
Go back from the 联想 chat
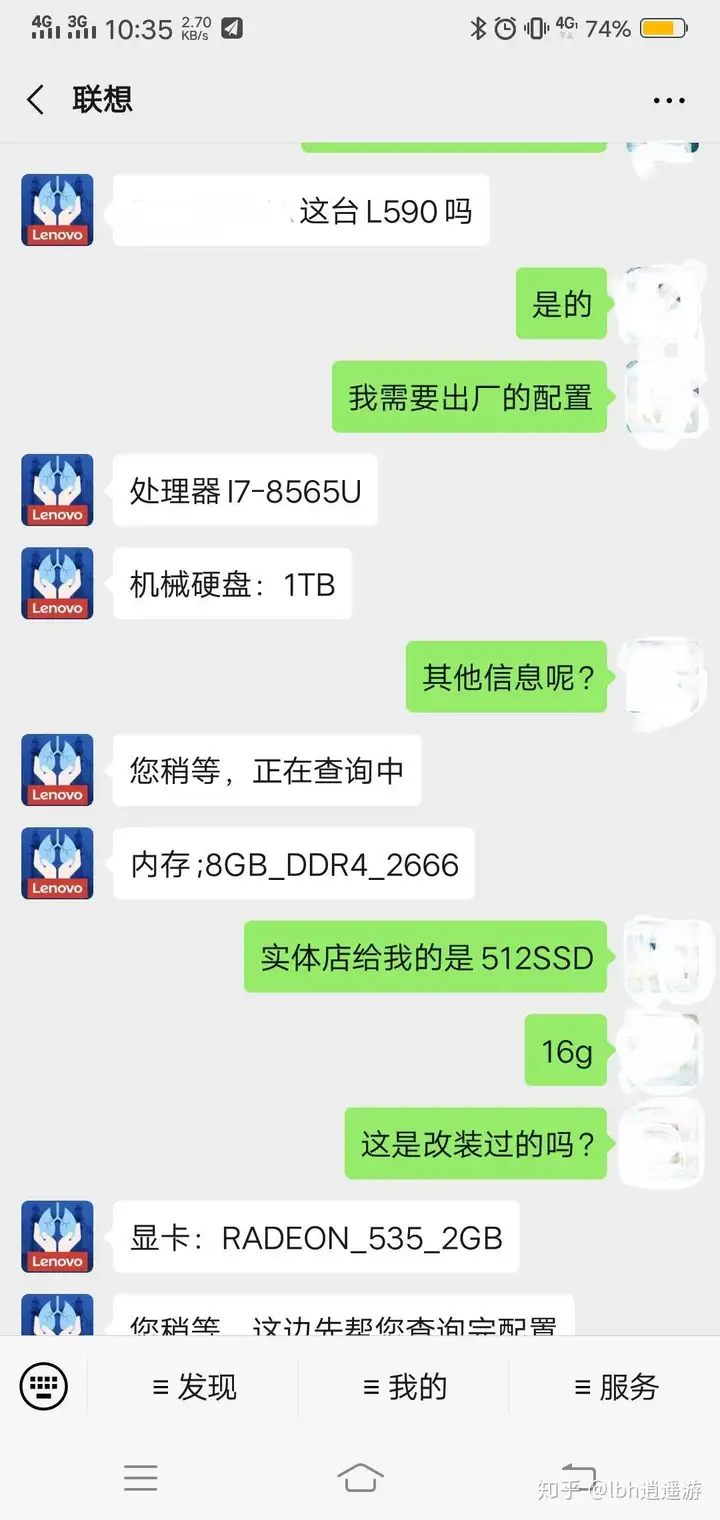click(x=36, y=100)
